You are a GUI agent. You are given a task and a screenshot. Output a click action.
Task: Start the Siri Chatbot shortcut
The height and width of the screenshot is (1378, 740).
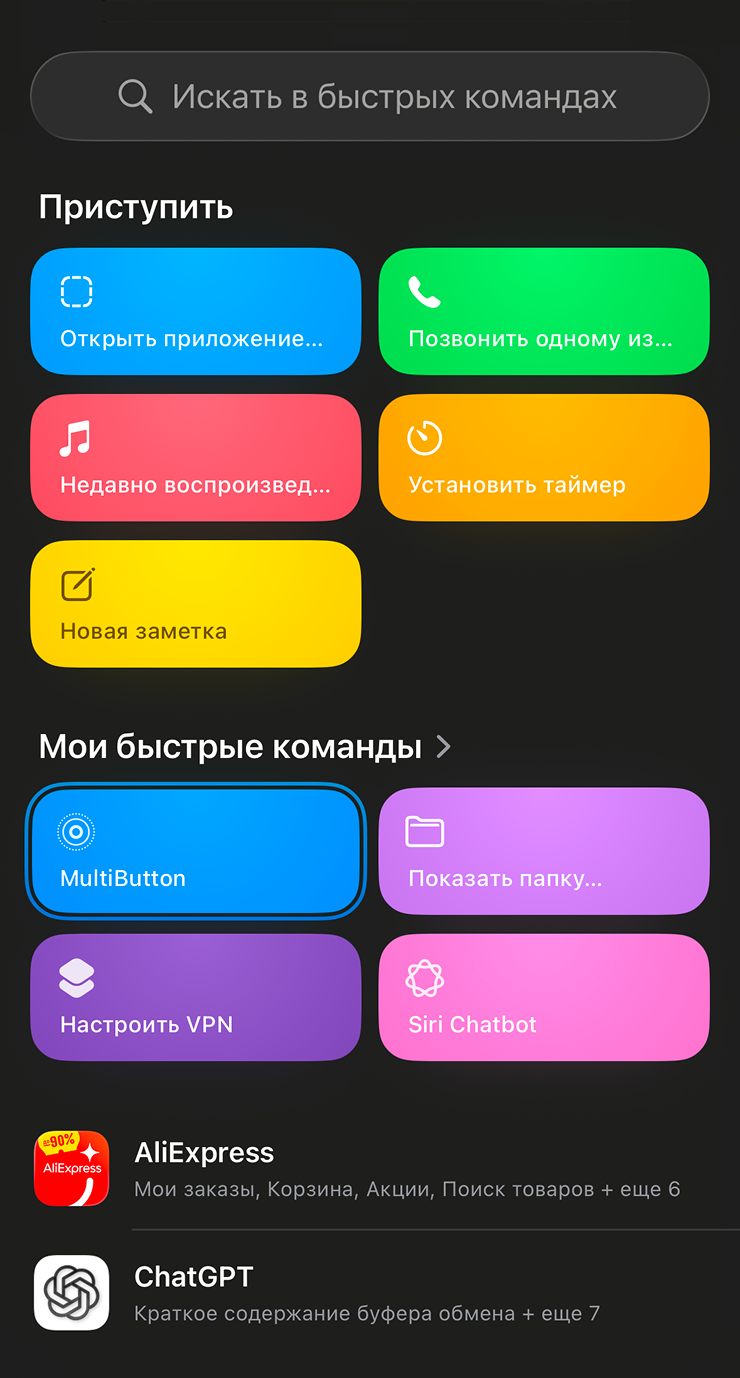[543, 997]
